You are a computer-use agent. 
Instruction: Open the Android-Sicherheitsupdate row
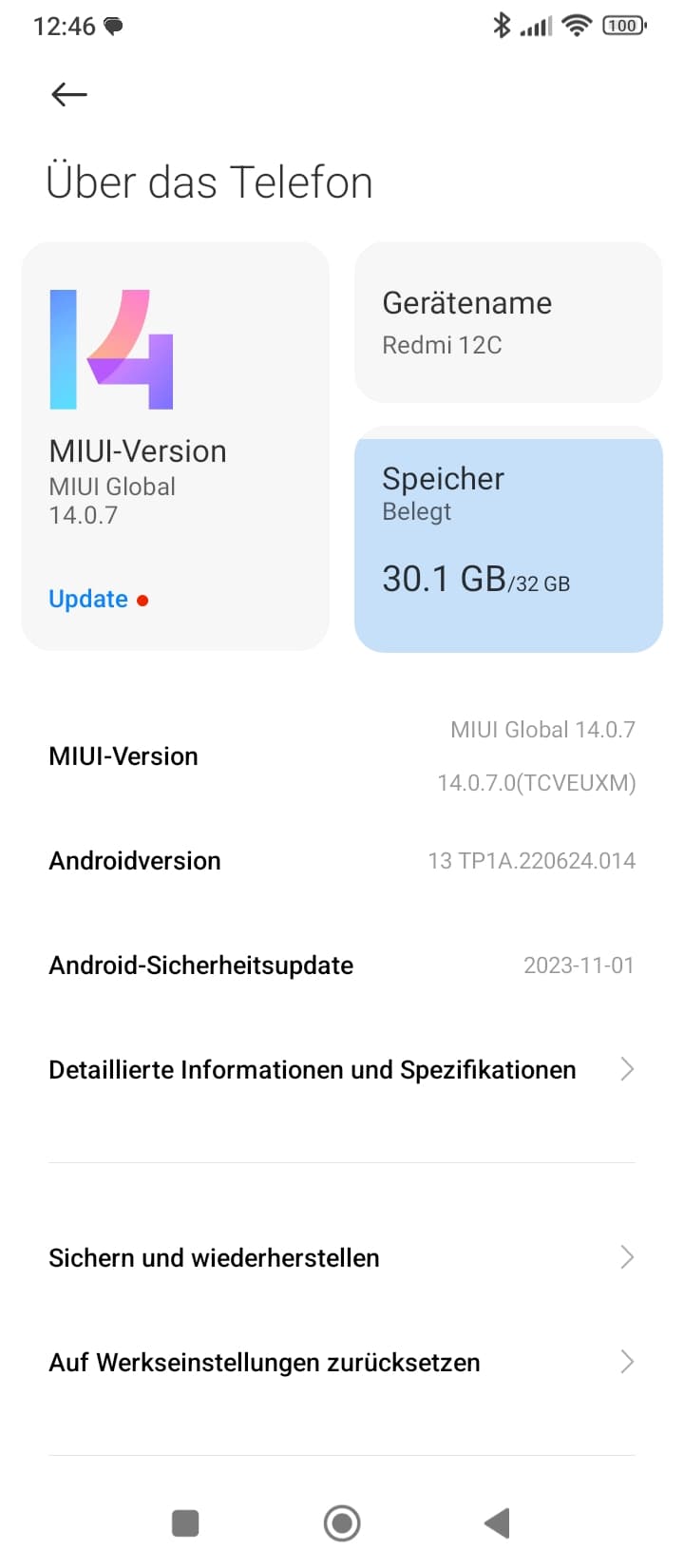pyautogui.click(x=342, y=966)
